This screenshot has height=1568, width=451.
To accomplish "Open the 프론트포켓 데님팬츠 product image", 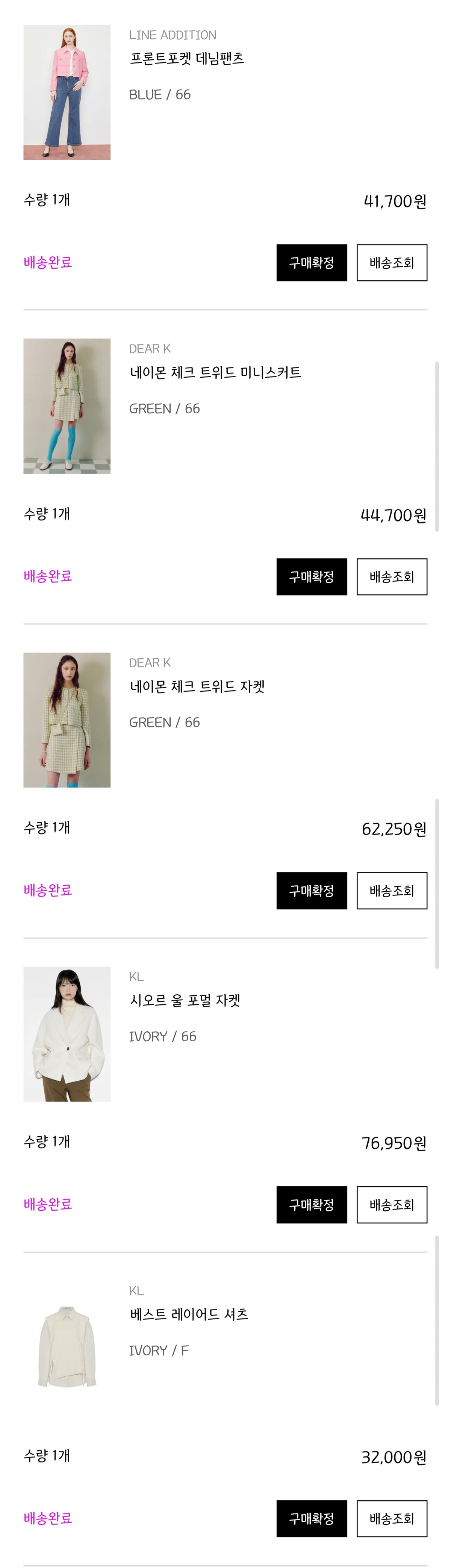I will (67, 92).
